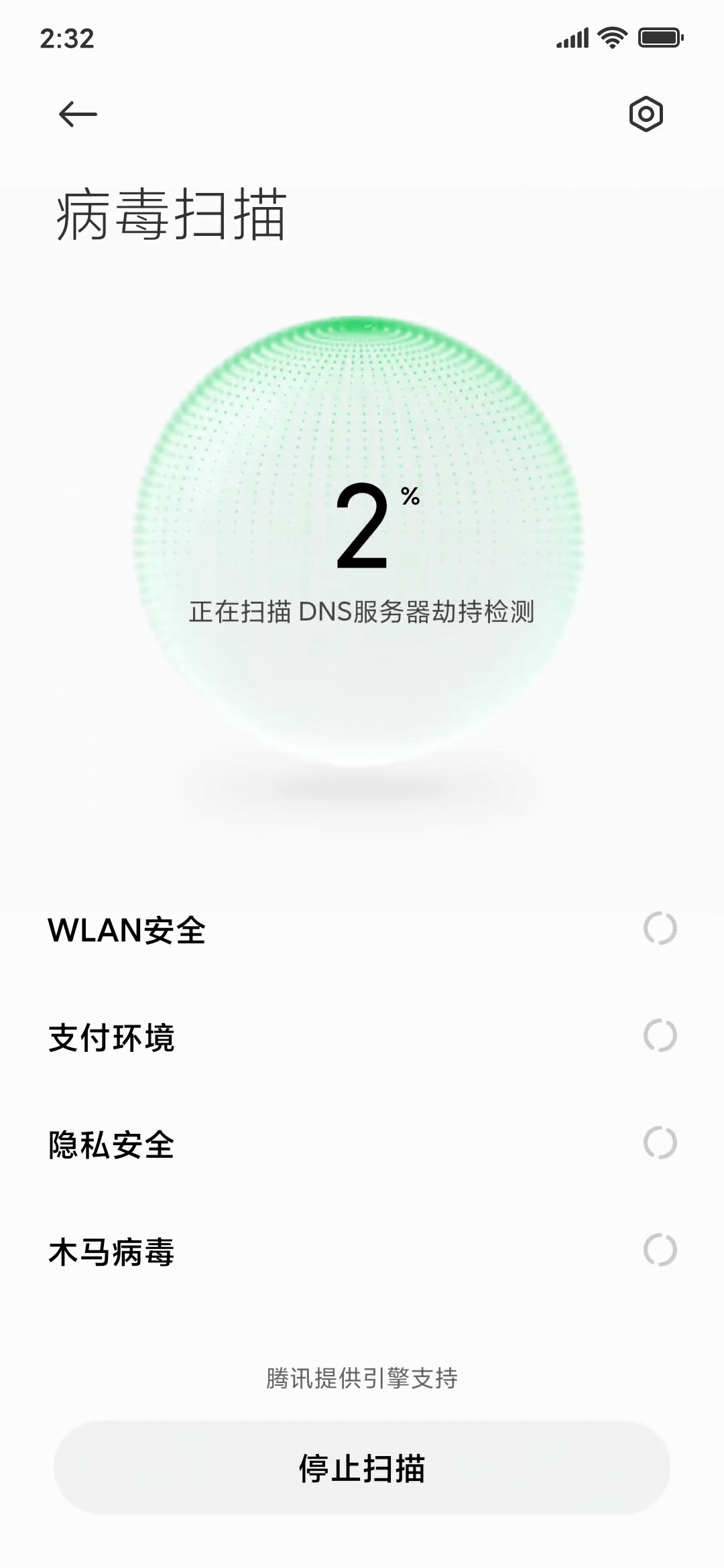The image size is (724, 1568).
Task: Click the 正在扫描 DNS服务器劫持检测 status text
Action: click(x=362, y=611)
